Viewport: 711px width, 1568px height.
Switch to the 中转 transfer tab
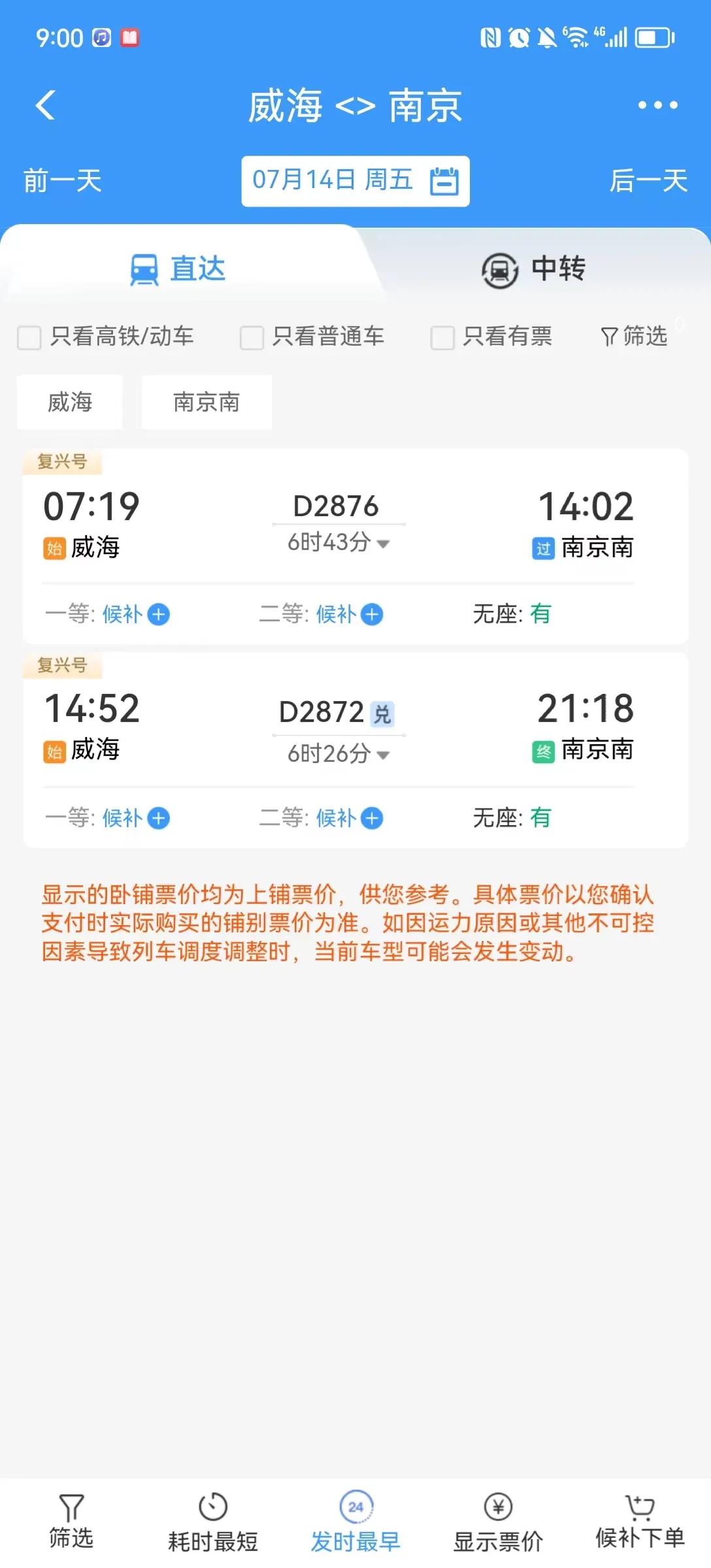[x=533, y=268]
